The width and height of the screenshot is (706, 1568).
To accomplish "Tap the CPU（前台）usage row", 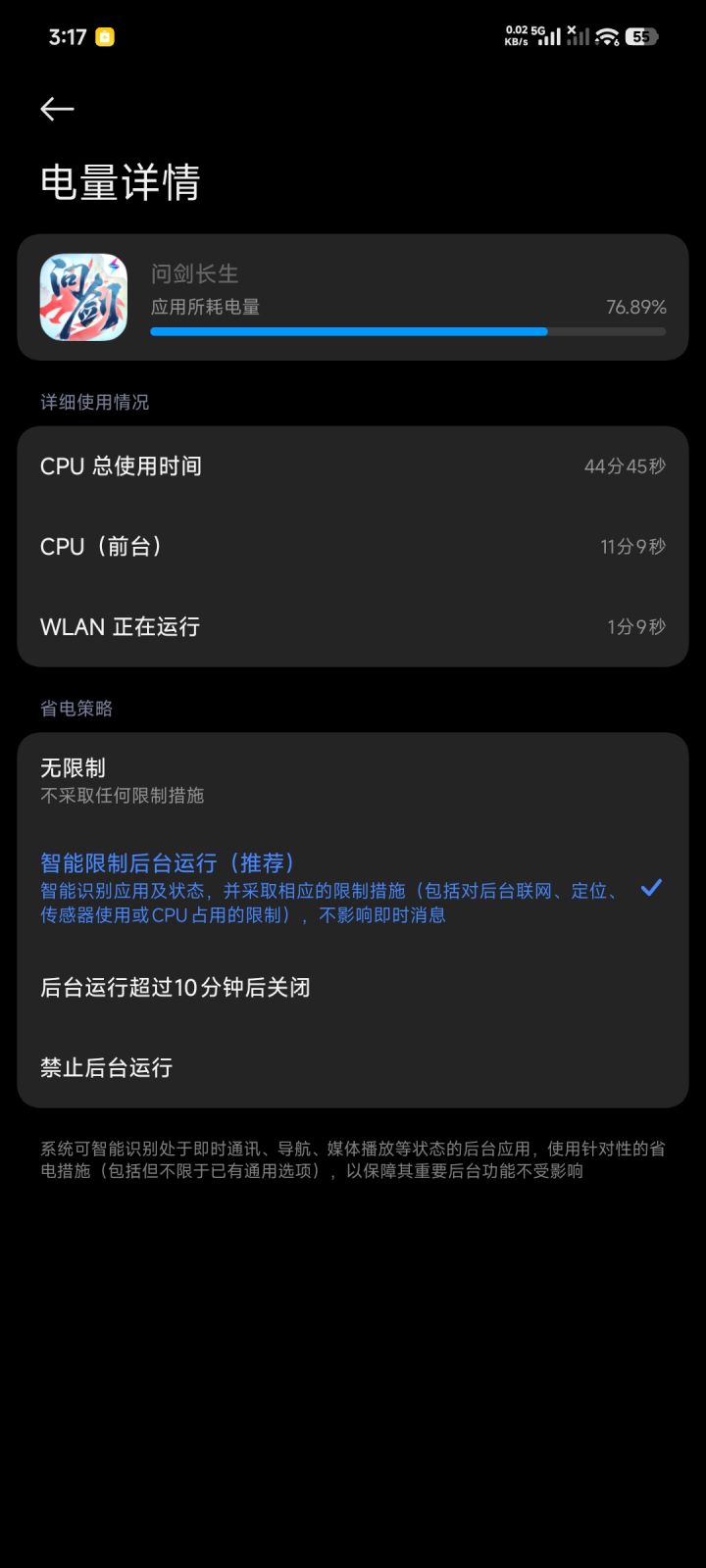I will pos(353,547).
